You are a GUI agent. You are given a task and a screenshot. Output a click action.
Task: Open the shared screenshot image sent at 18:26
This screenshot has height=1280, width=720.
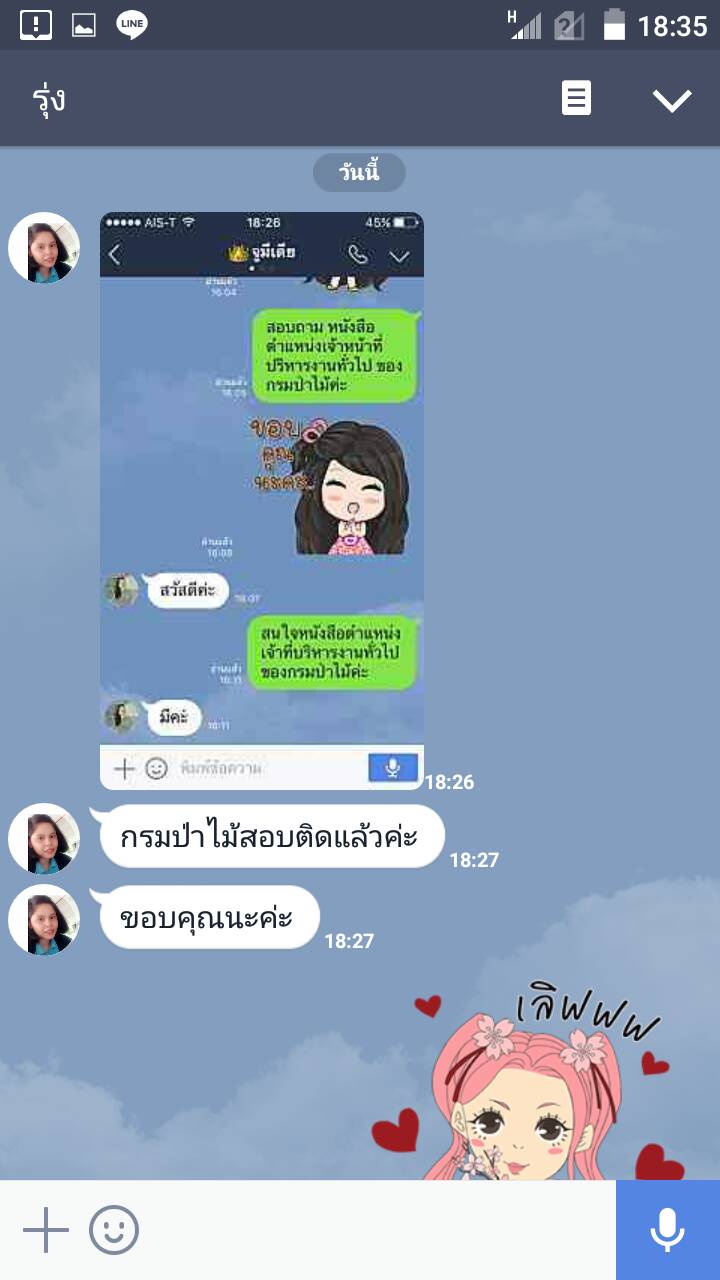point(262,500)
